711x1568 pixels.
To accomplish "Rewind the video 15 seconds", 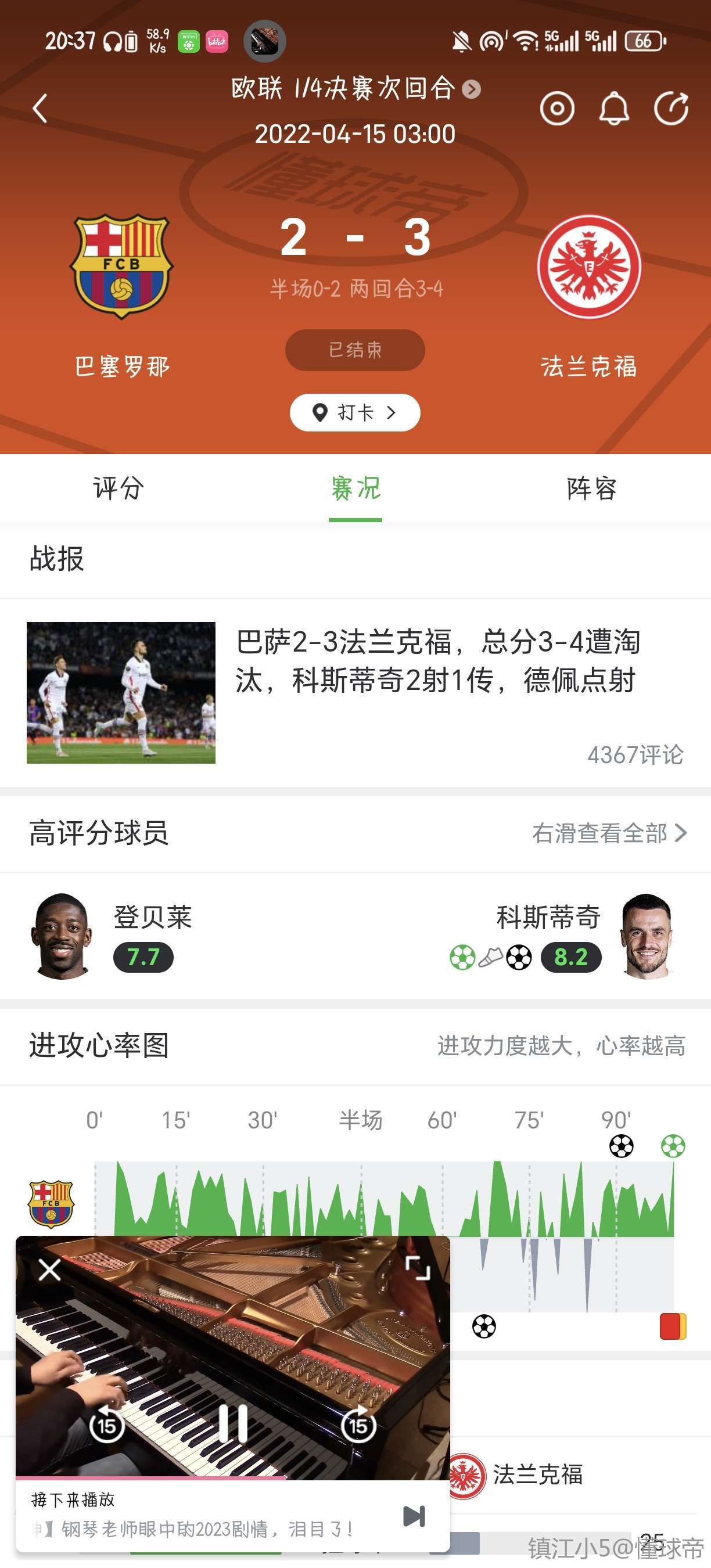I will [107, 1425].
